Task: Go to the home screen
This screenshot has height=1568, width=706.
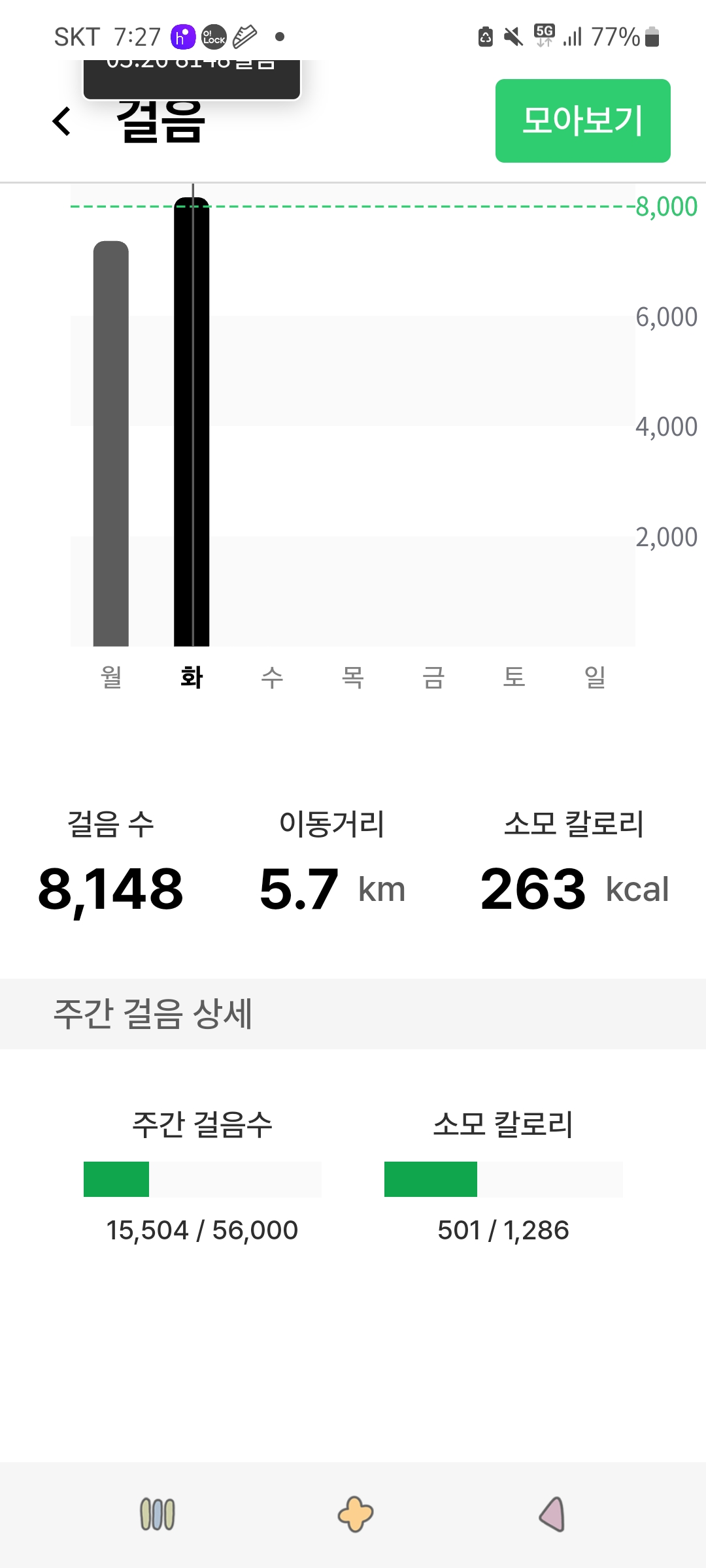Action: coord(355,1514)
